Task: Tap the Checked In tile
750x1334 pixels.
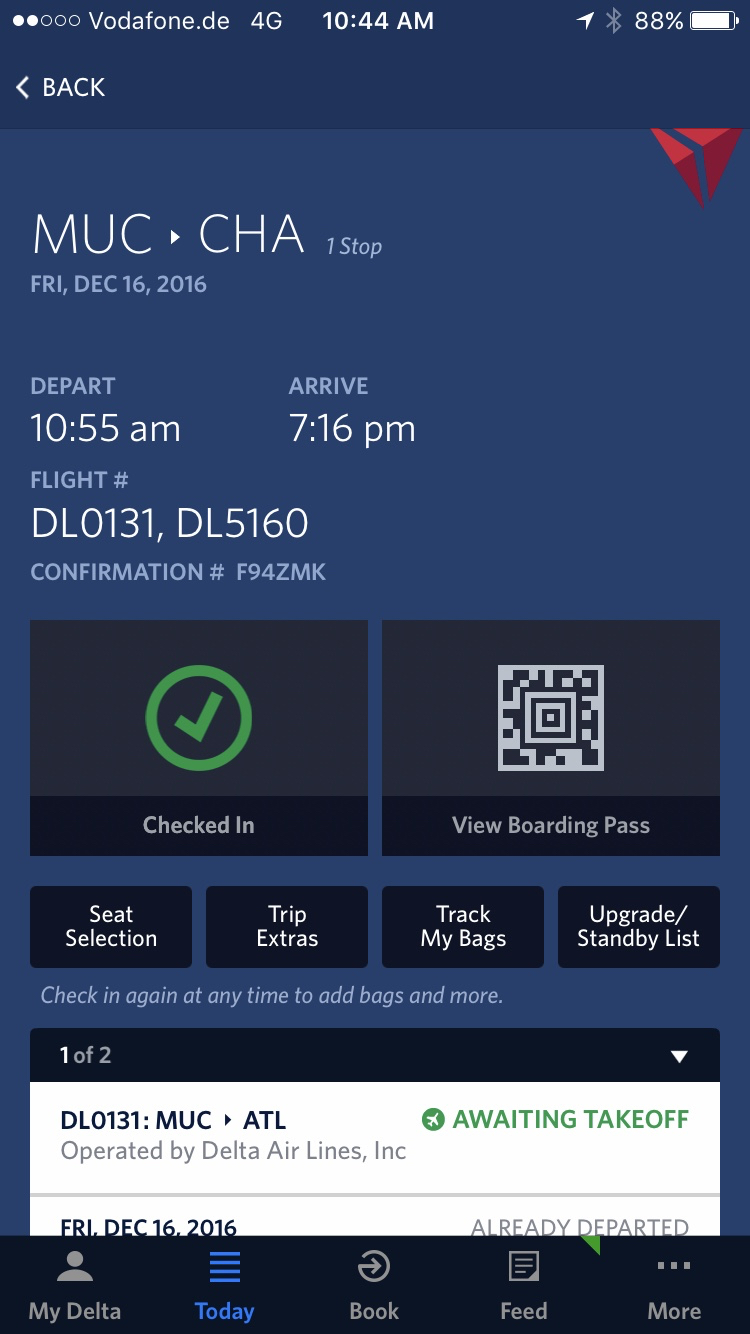Action: 199,738
